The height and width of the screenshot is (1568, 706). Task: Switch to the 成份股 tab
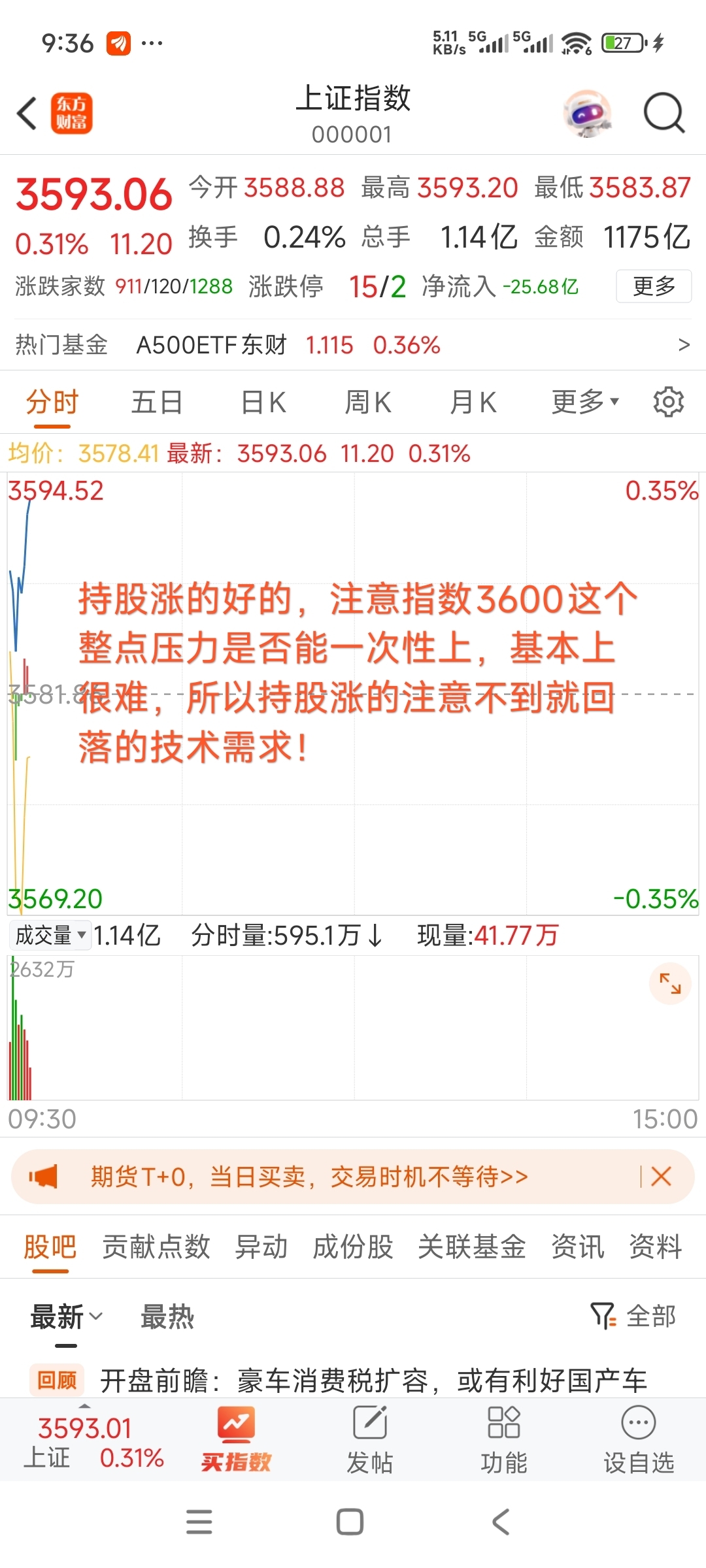353,1247
